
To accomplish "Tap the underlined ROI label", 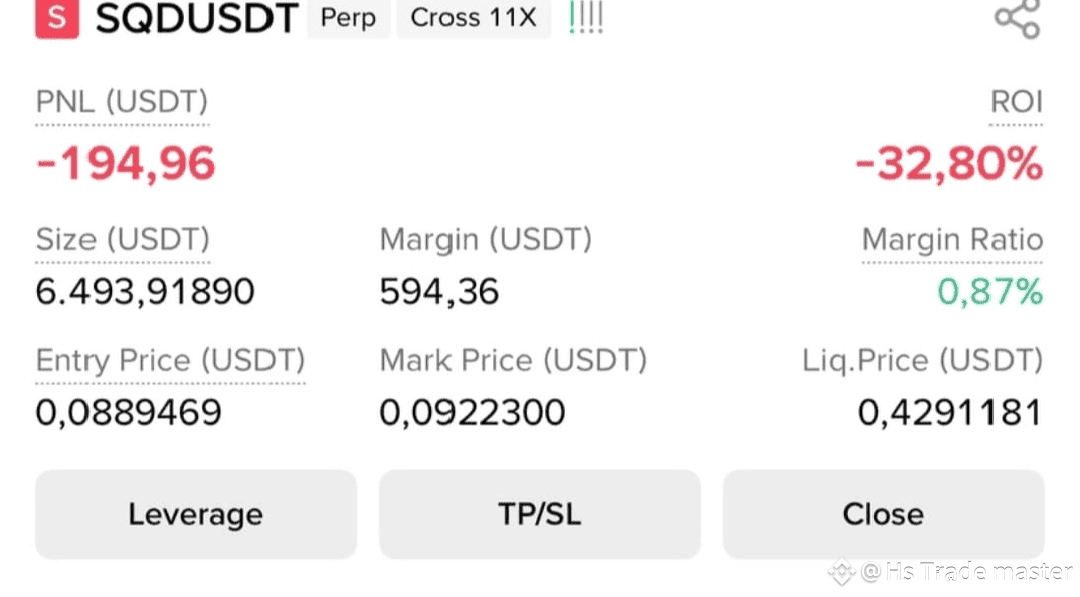I will 1016,102.
